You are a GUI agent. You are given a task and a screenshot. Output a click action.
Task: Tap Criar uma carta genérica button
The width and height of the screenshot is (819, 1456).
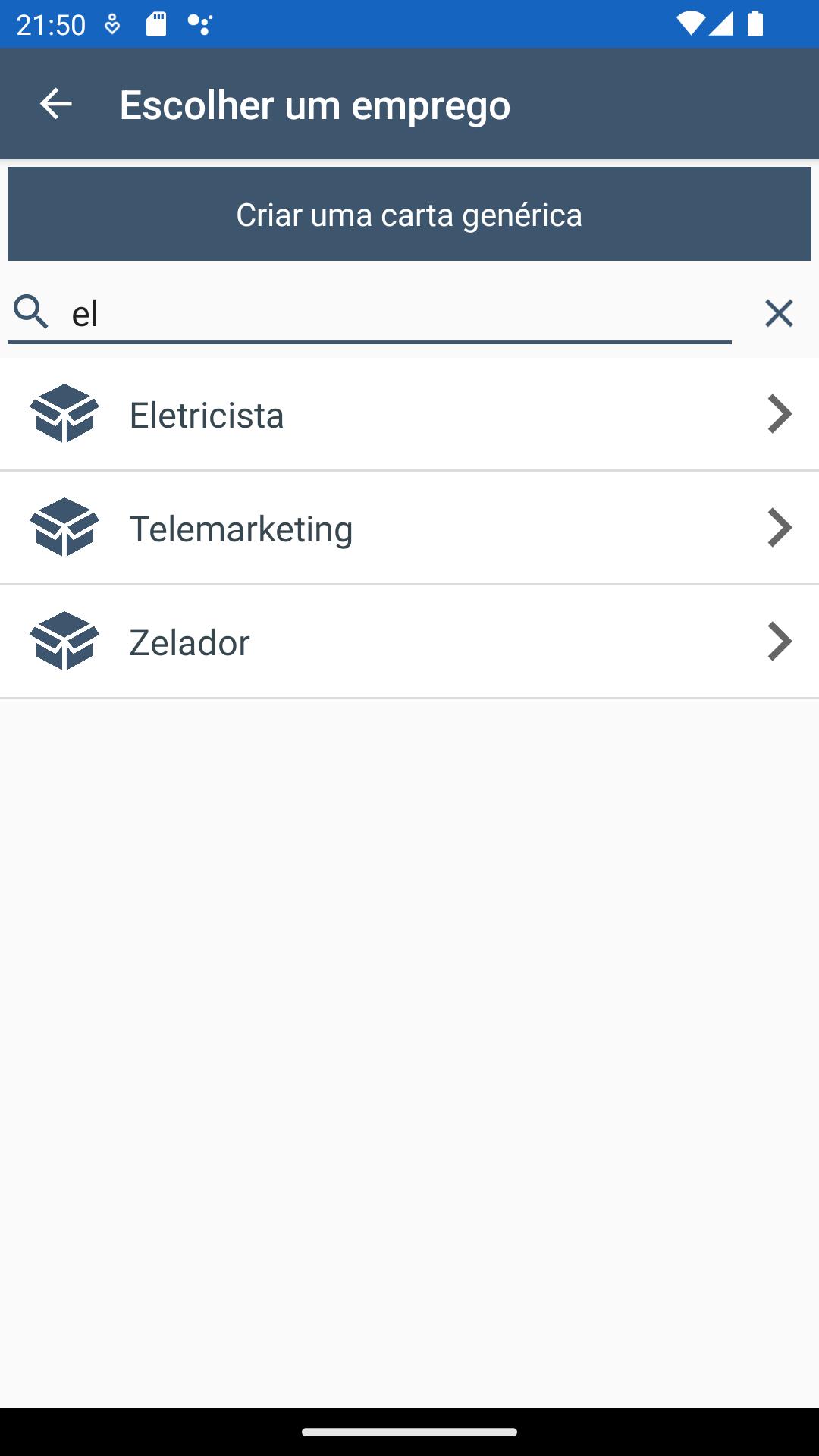click(409, 214)
